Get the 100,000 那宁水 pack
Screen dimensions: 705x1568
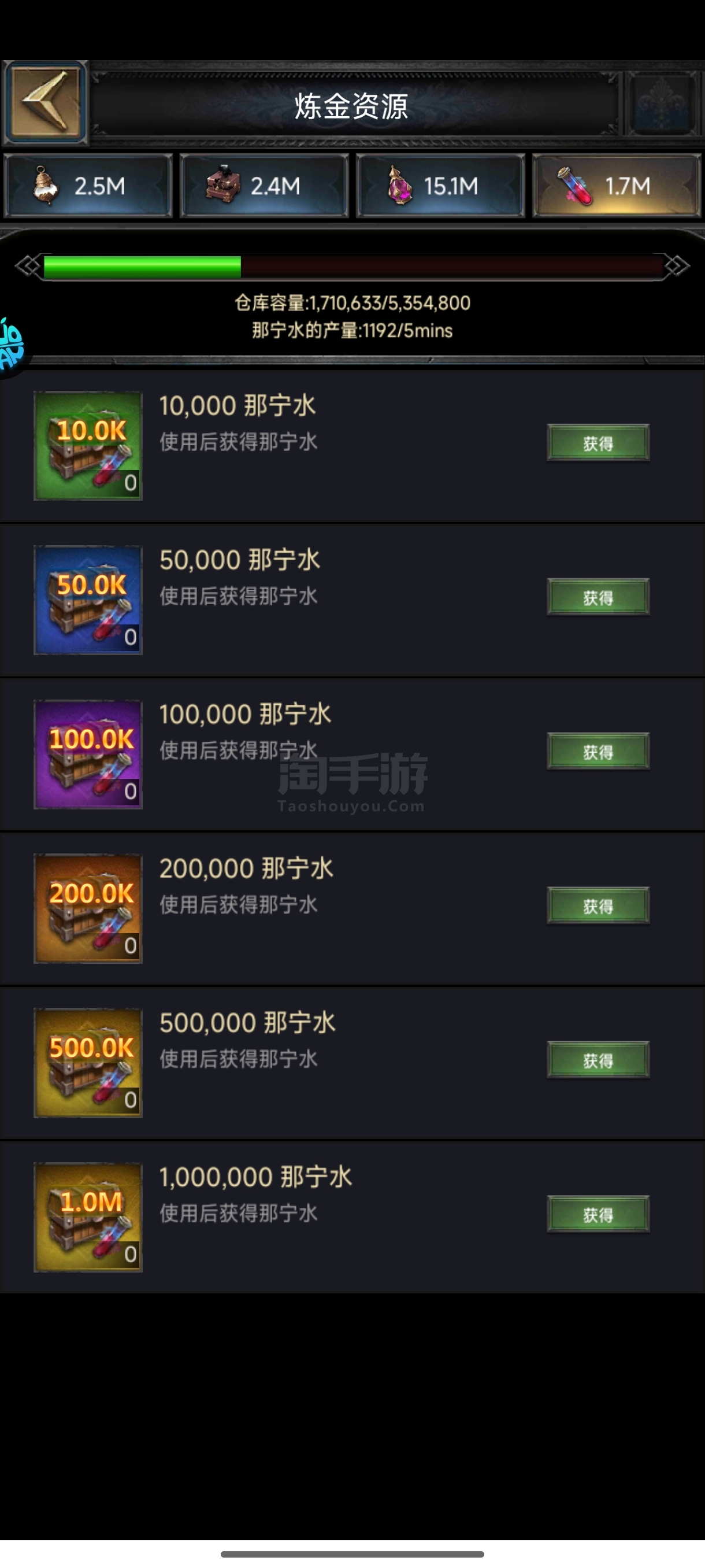[598, 751]
